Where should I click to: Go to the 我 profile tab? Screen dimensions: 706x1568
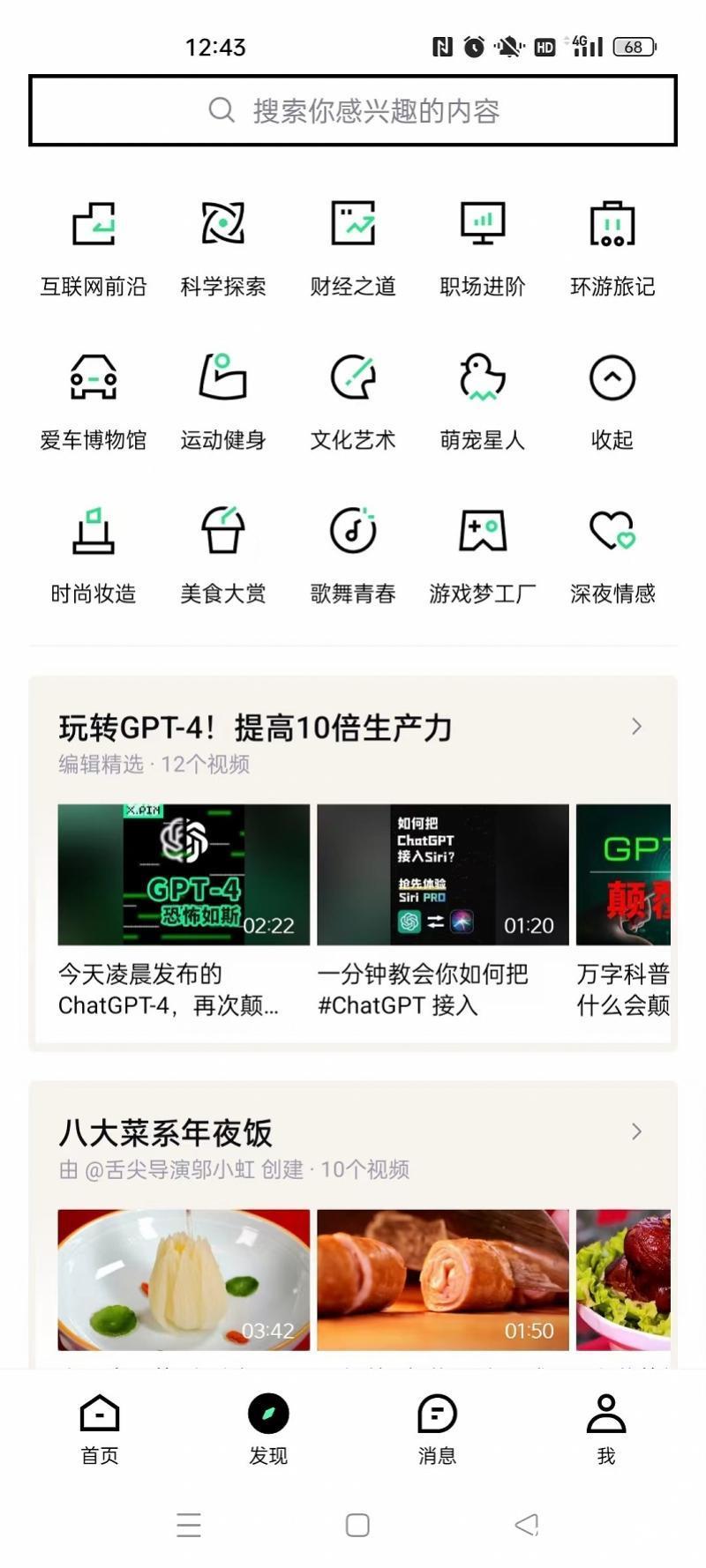click(x=606, y=1429)
